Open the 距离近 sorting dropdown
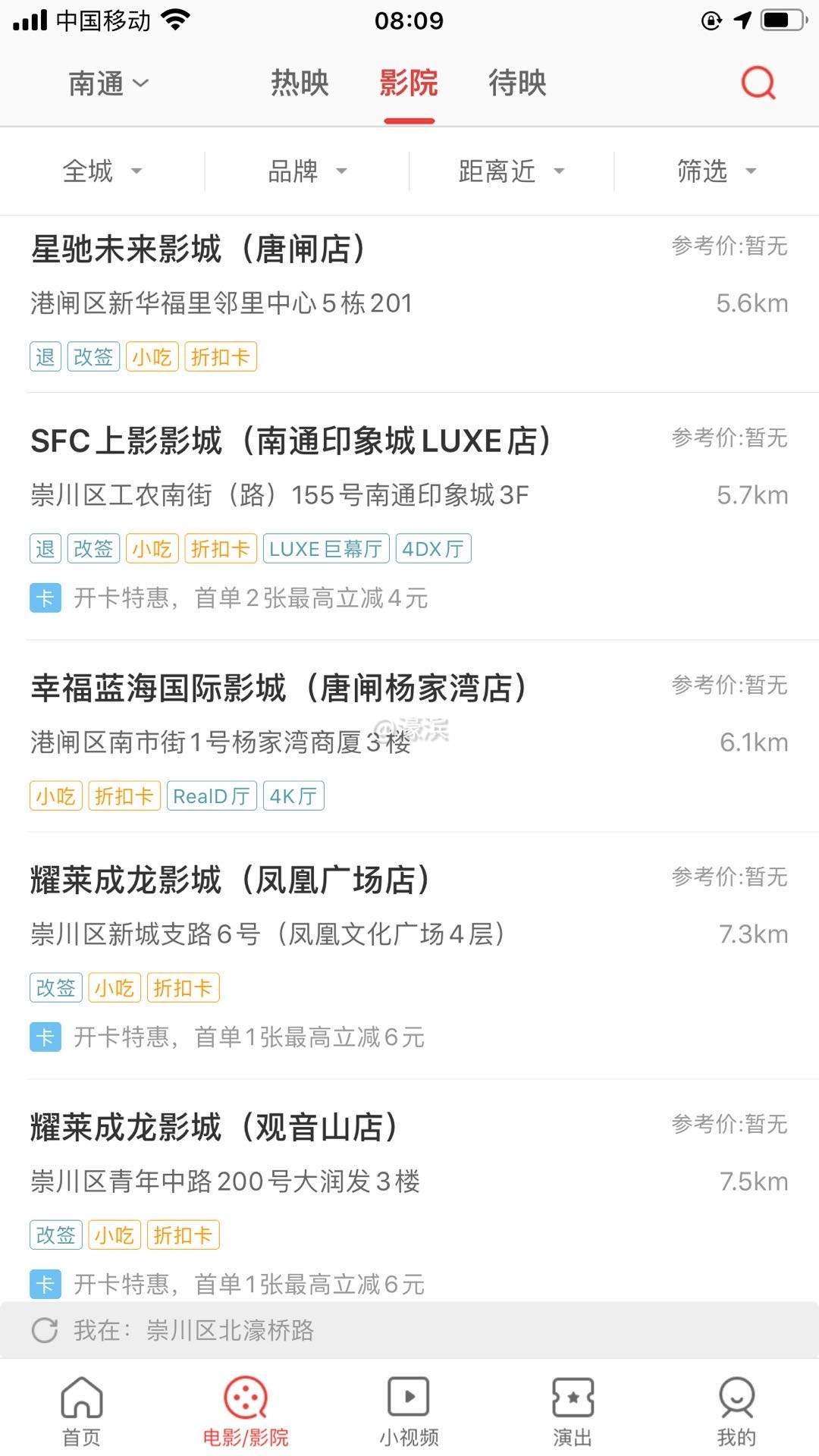The width and height of the screenshot is (819, 1456). pos(511,171)
